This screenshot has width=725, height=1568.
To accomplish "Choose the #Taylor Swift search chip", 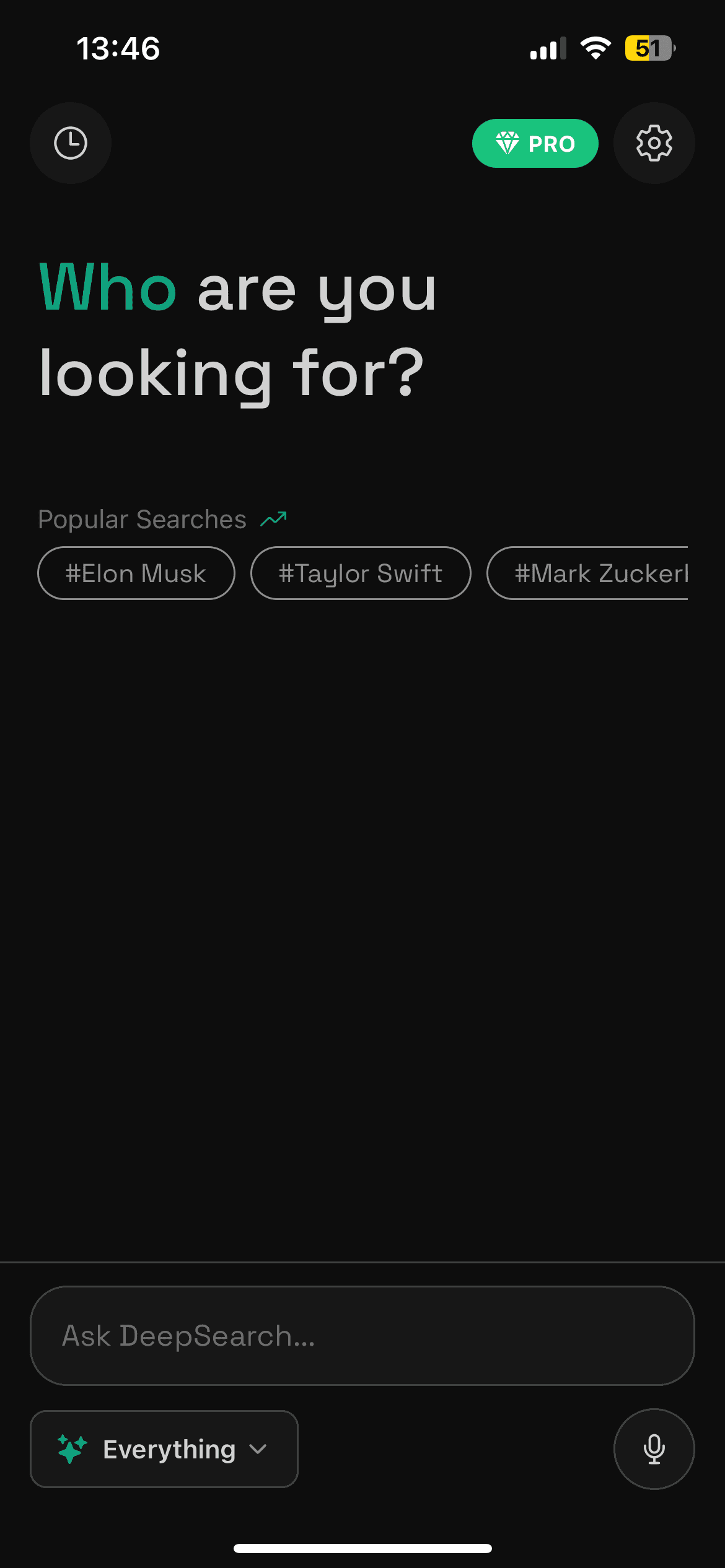I will point(361,573).
